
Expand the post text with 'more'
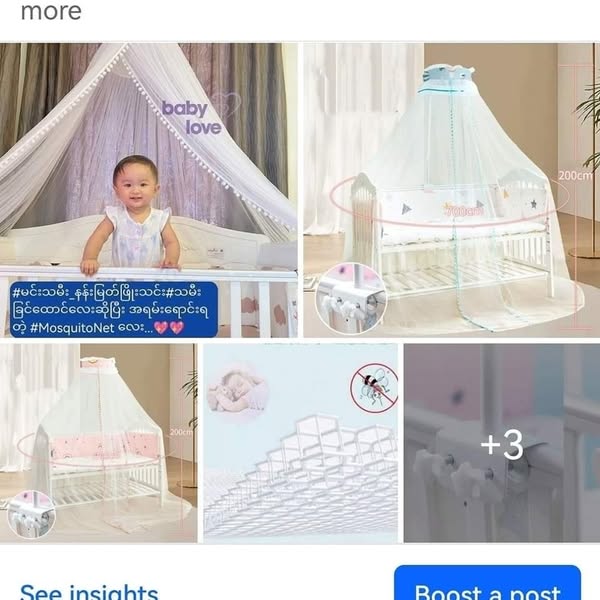coord(51,12)
